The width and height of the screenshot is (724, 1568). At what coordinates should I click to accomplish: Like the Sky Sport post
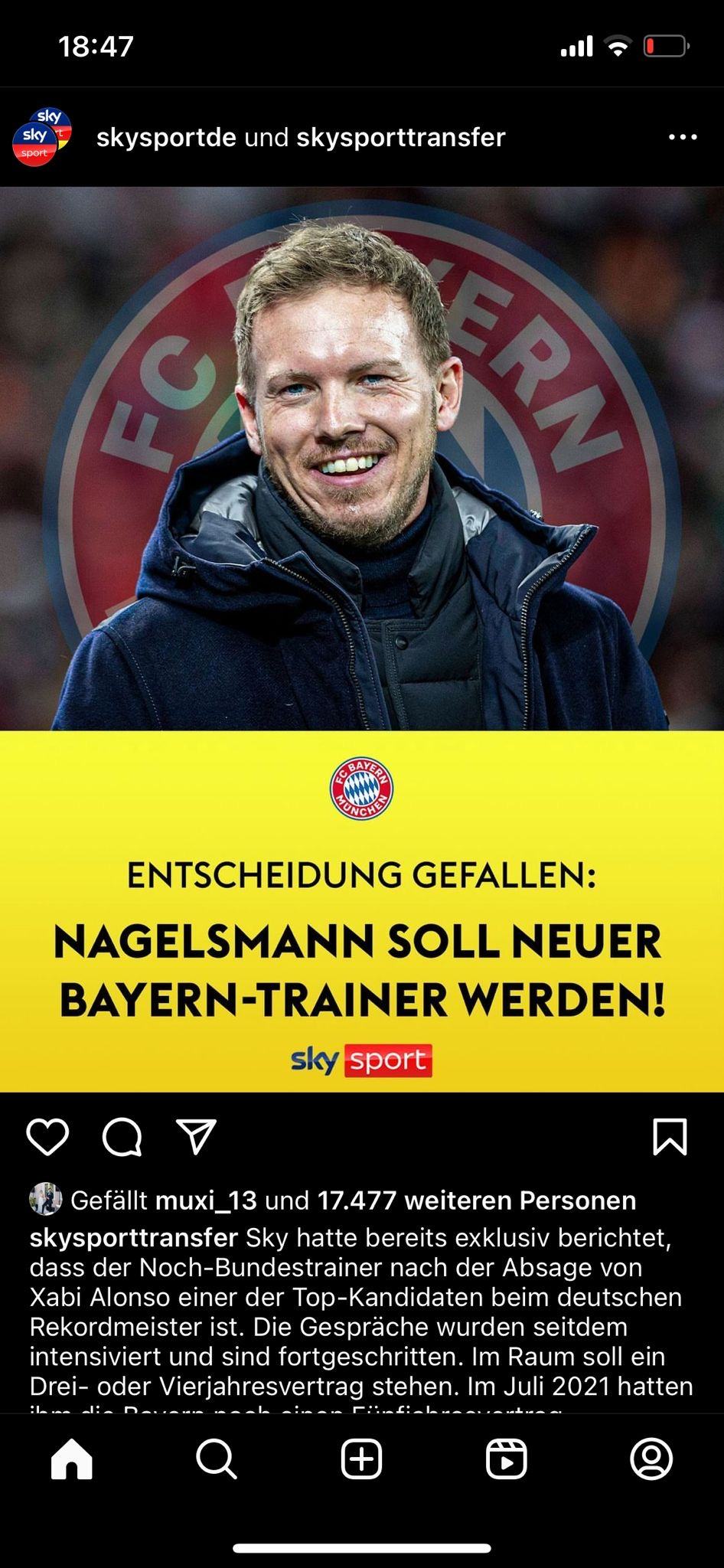click(x=48, y=1137)
